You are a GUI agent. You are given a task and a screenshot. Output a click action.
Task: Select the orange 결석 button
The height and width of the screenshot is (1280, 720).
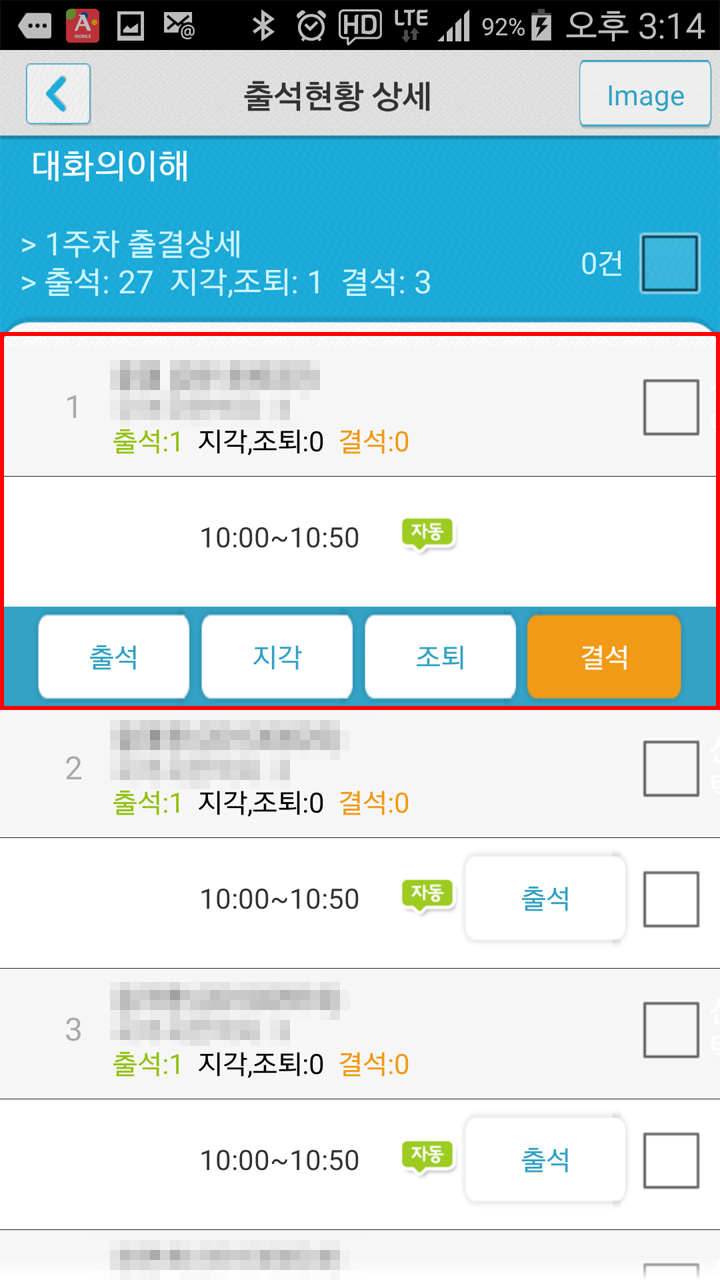(604, 656)
